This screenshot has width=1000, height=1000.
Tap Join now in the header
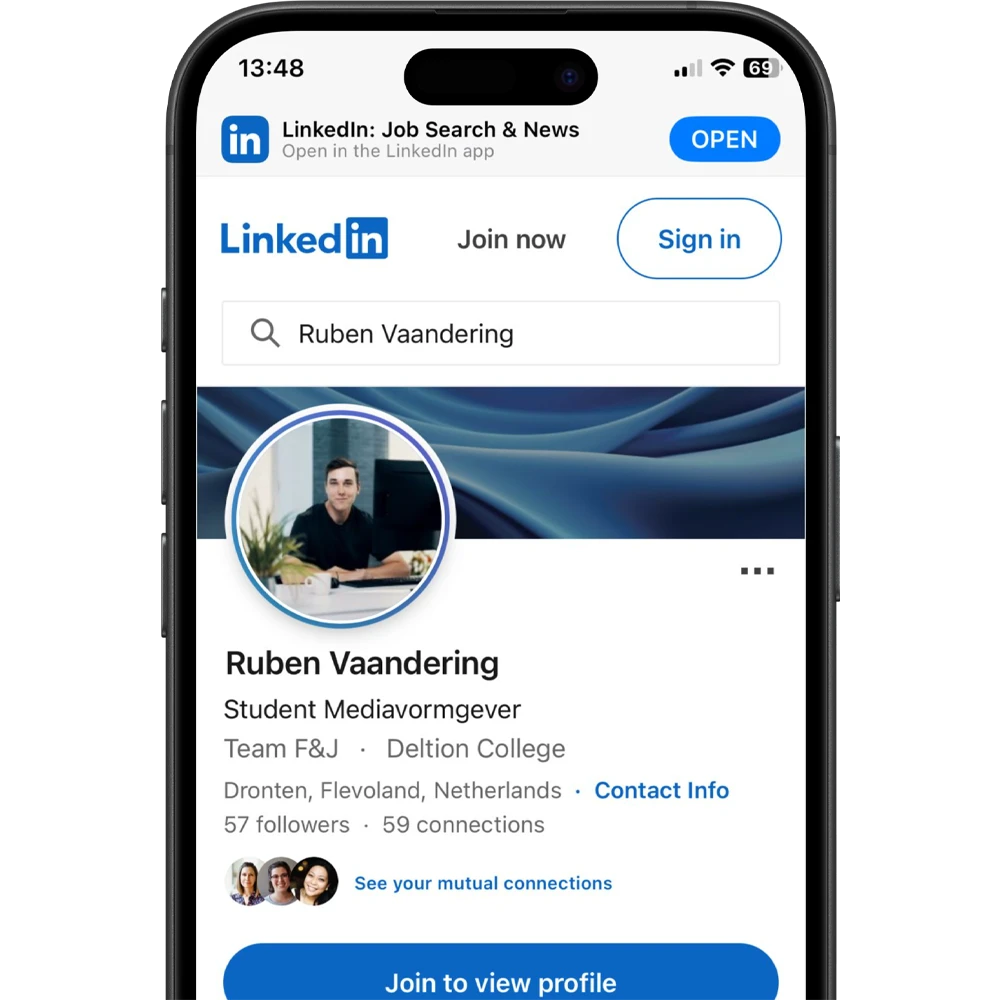click(x=511, y=240)
